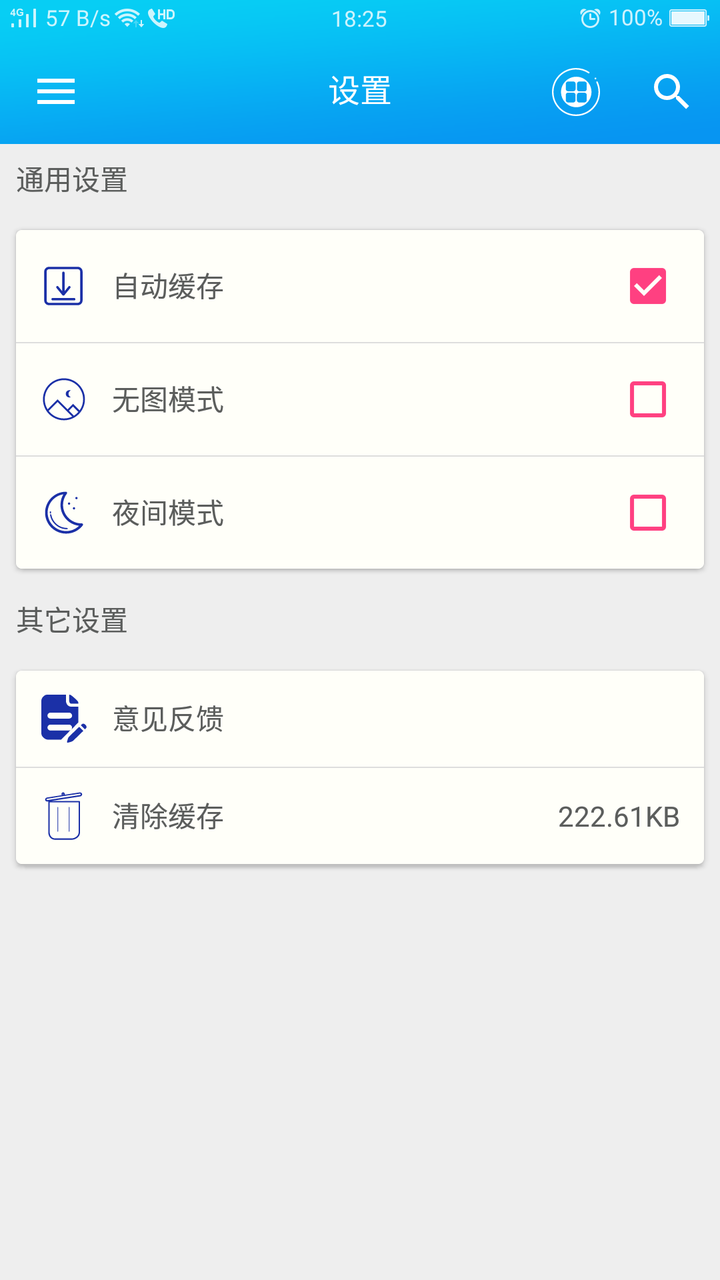Screen dimensions: 720x1280
Task: Click the trash can icon for clearing cache
Action: tap(63, 815)
